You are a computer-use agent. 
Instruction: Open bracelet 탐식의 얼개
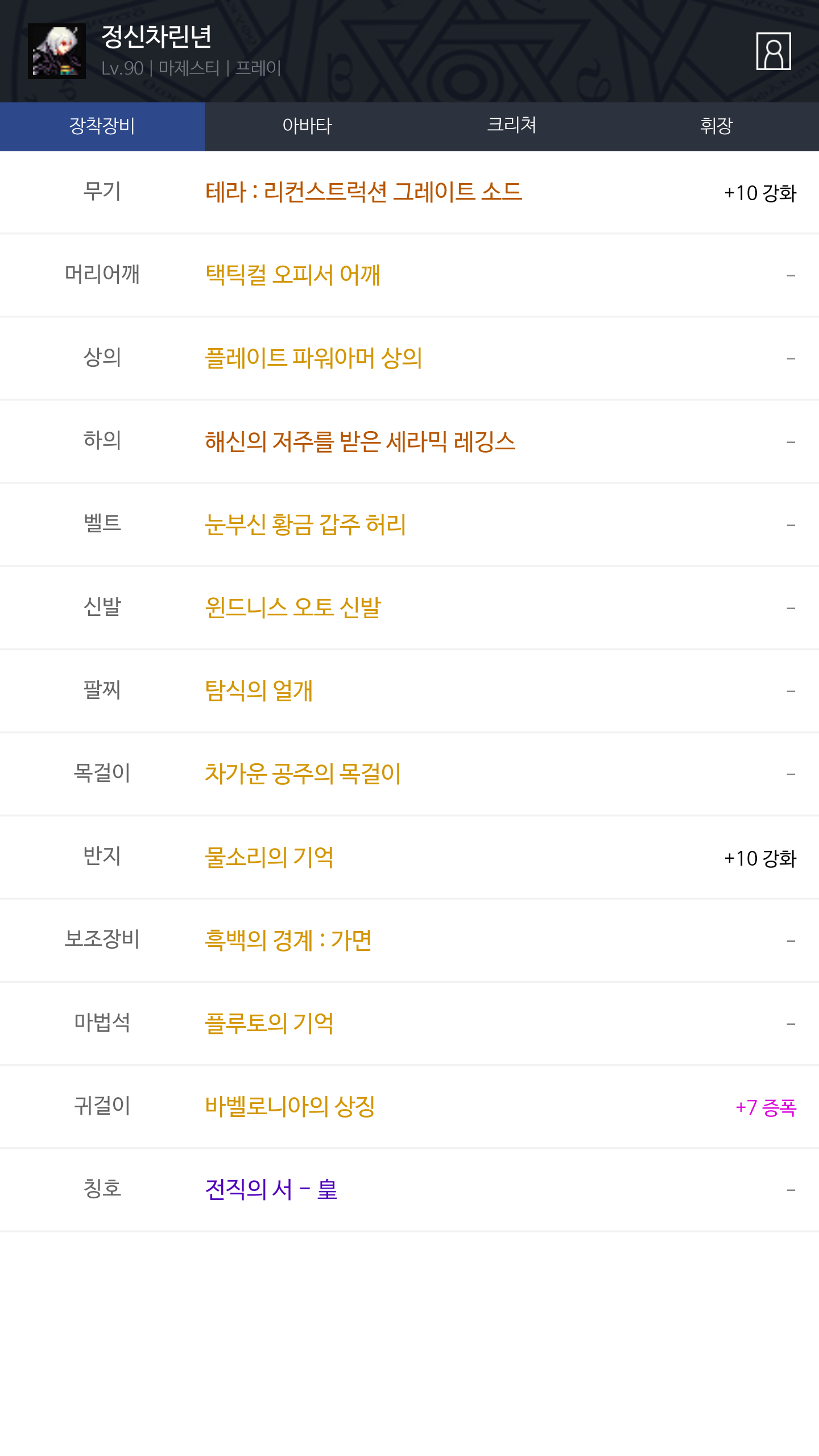click(259, 690)
